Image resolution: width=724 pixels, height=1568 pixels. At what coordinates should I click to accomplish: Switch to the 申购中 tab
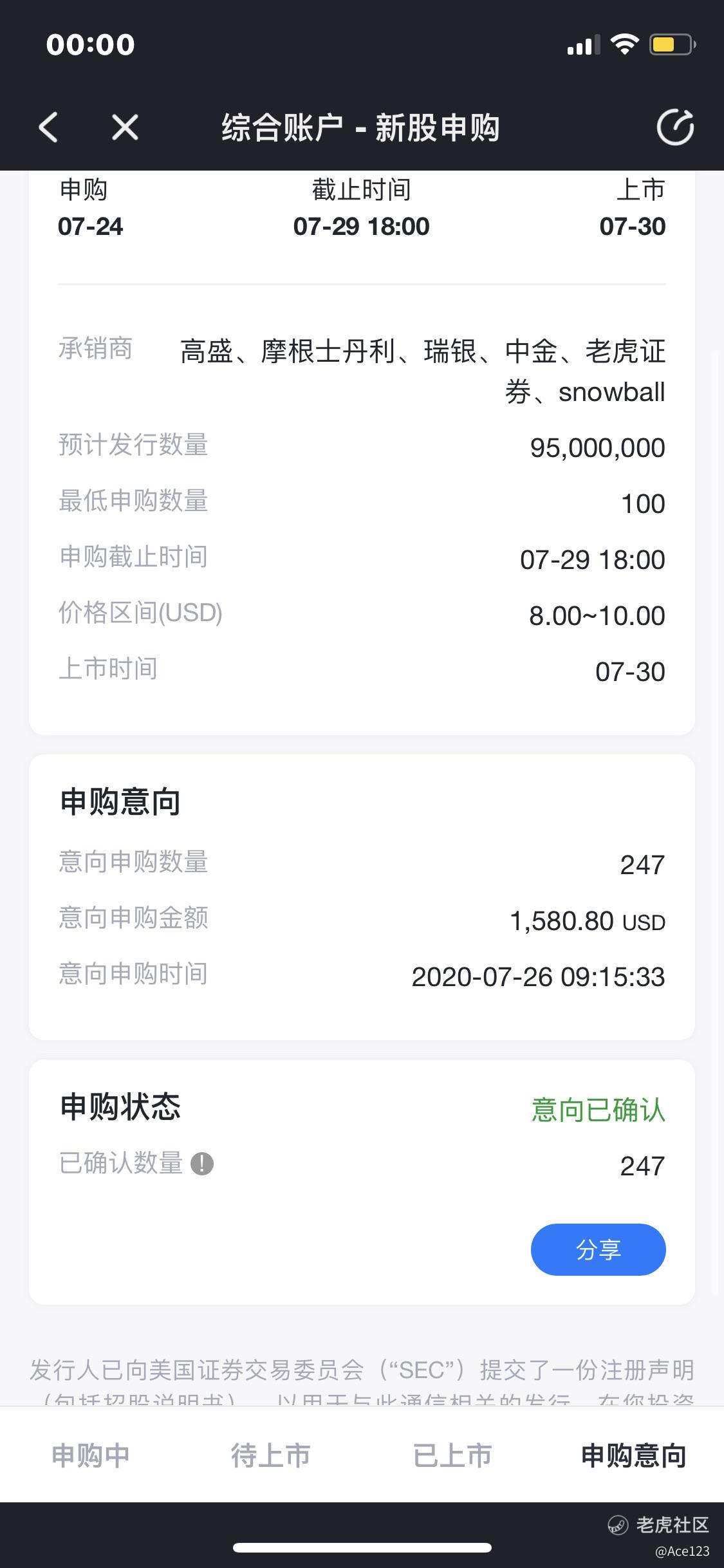tap(91, 1456)
